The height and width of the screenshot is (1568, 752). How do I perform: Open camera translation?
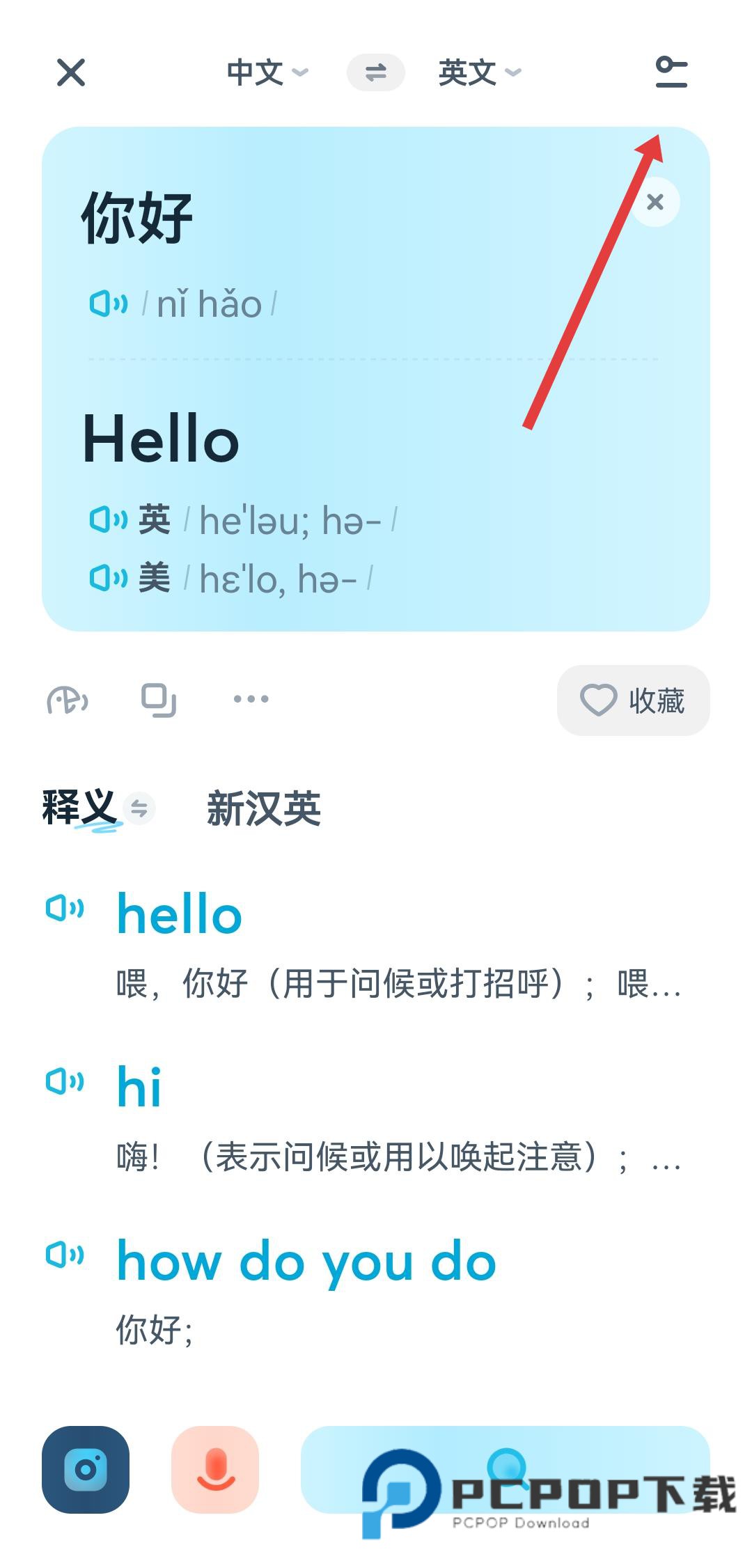[86, 1469]
